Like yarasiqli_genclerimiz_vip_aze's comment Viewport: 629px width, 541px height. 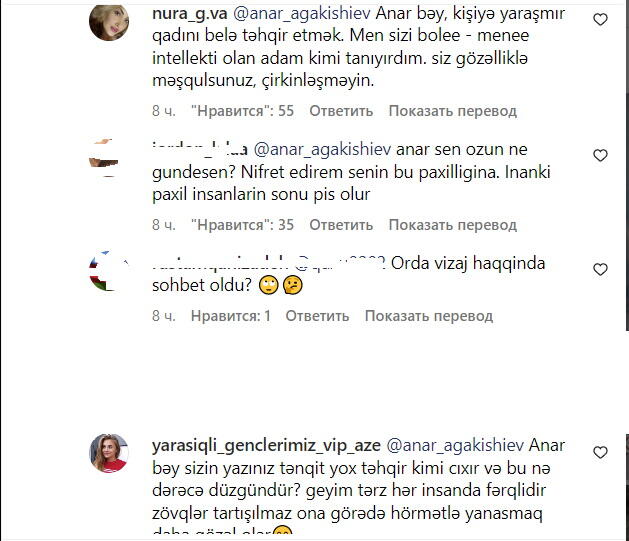tap(600, 453)
